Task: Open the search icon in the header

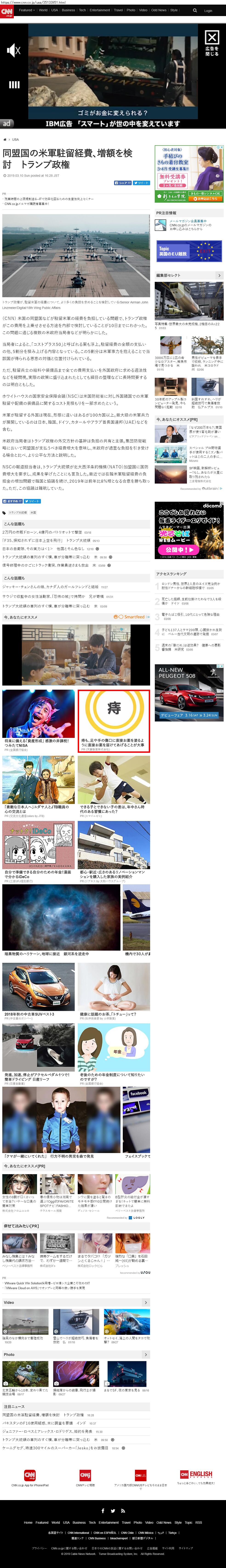Action: pyautogui.click(x=195, y=10)
